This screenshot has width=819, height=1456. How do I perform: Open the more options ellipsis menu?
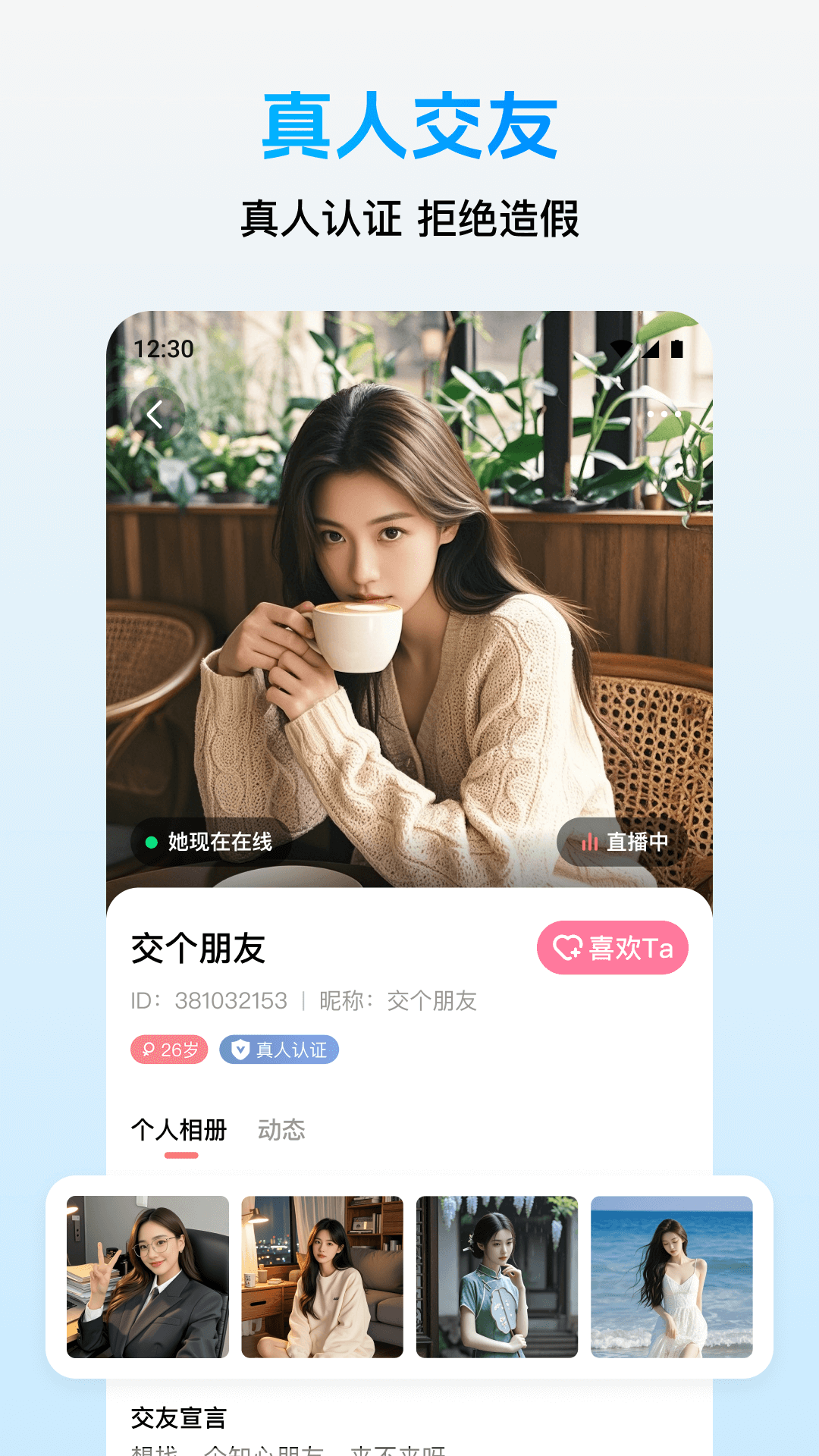[661, 414]
